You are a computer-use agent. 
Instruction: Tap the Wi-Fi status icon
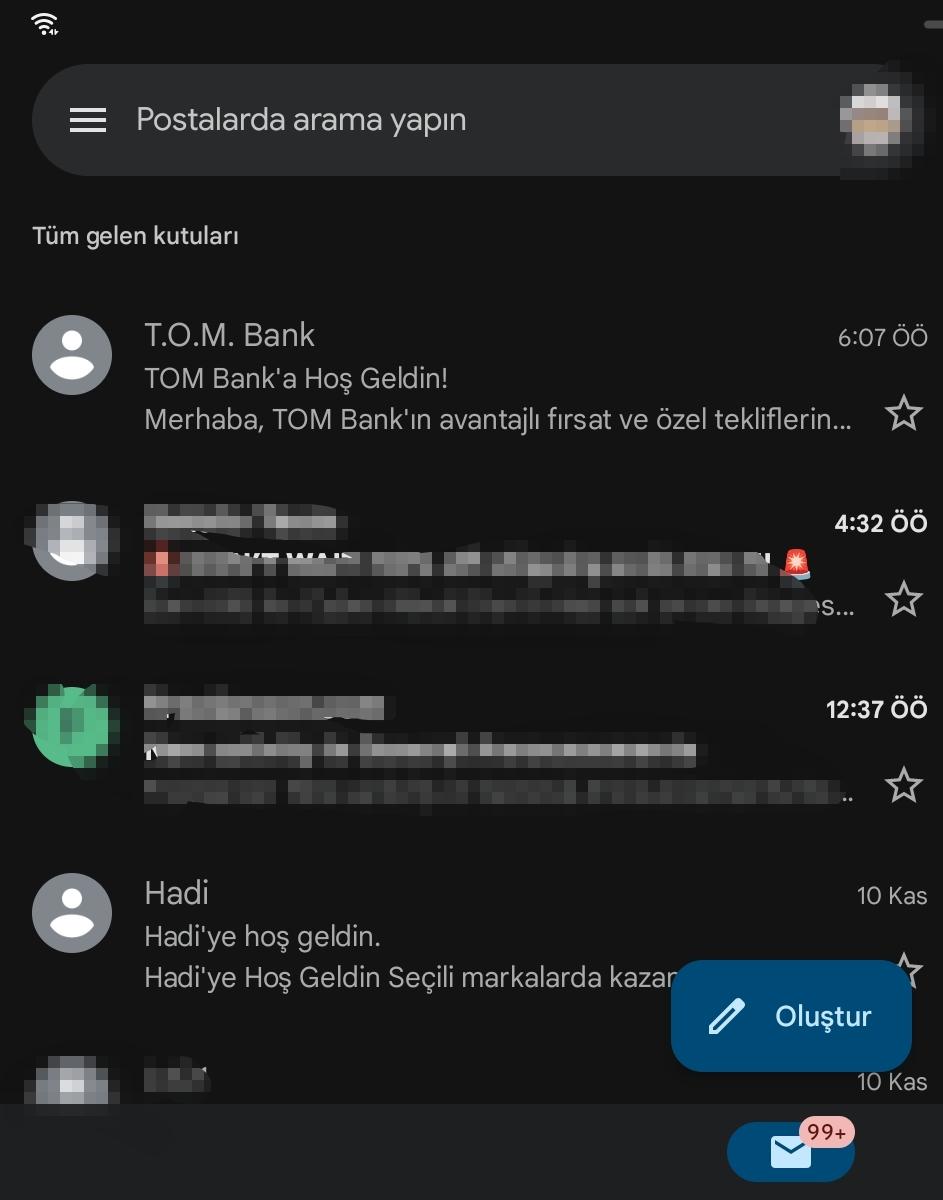click(x=43, y=22)
